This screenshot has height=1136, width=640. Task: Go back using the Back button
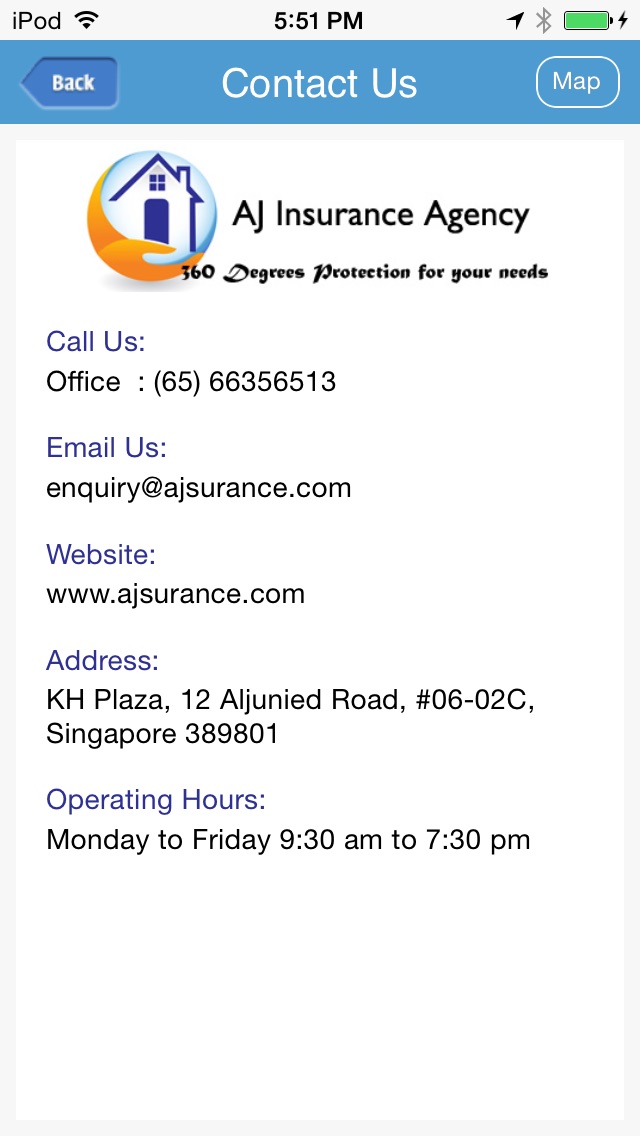click(69, 83)
